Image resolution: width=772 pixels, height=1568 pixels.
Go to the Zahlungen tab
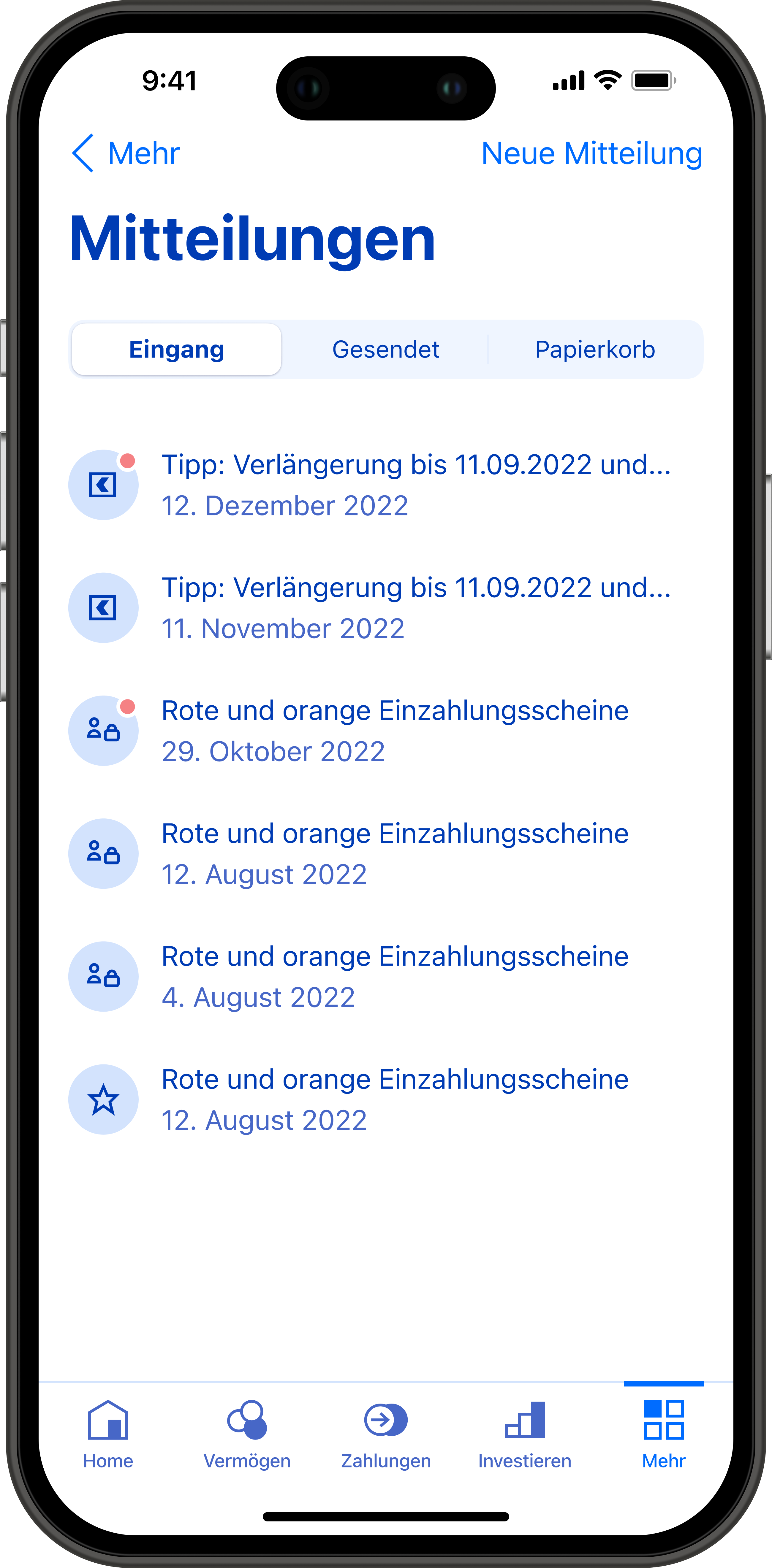click(x=385, y=1435)
